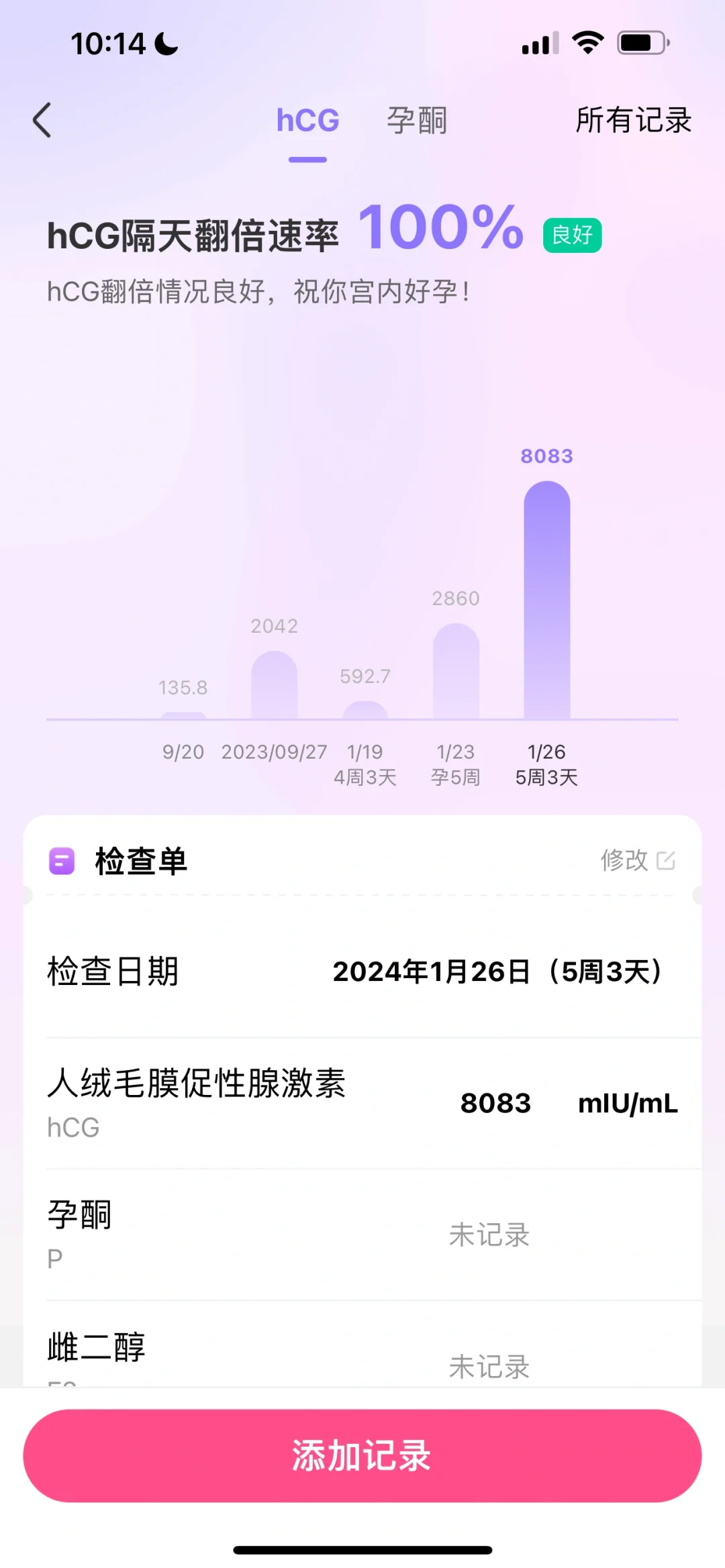Switch to the 孕酮 tab
Screen dimensions: 725x1568
click(416, 121)
